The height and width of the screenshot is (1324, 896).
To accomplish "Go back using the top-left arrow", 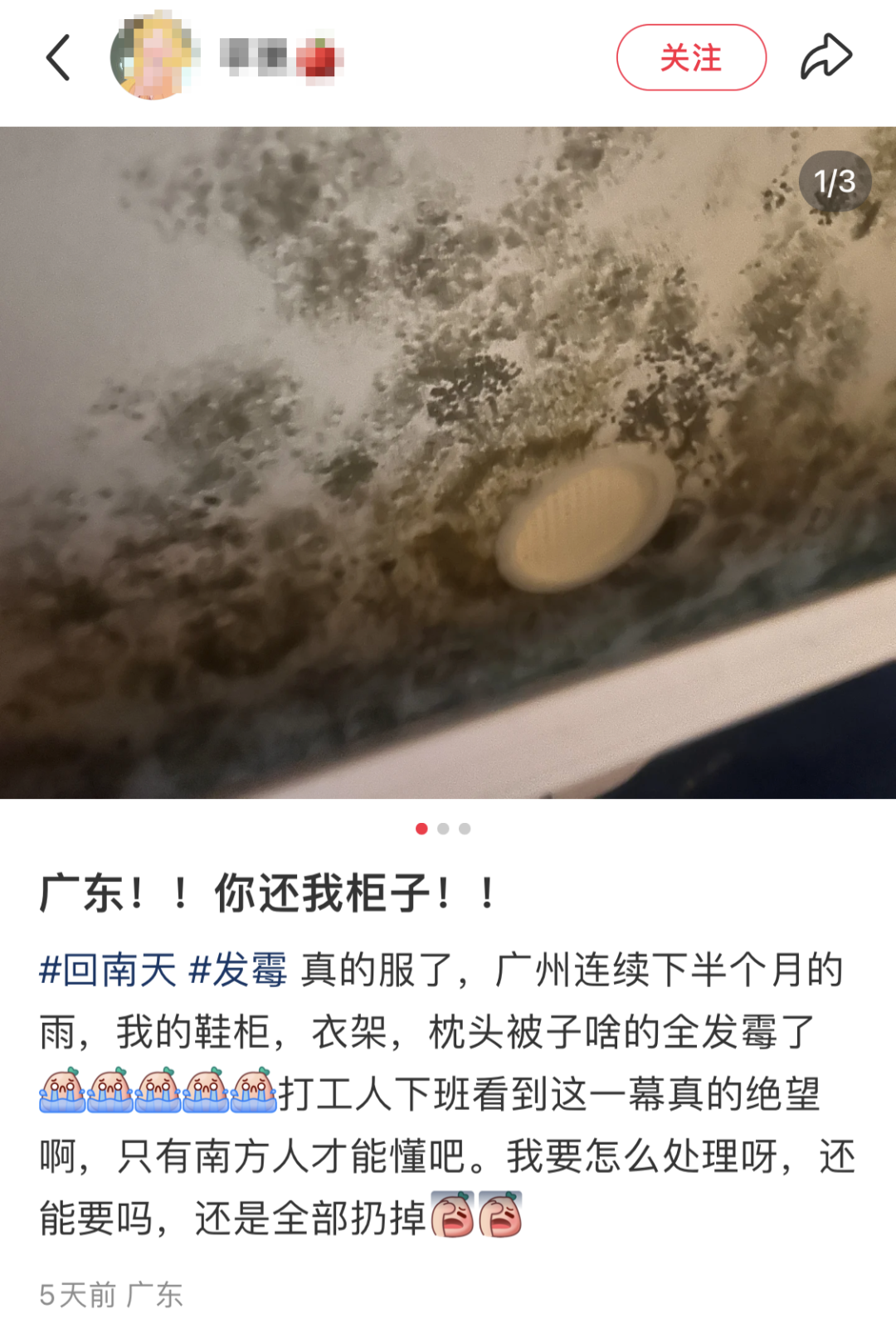I will (x=58, y=58).
